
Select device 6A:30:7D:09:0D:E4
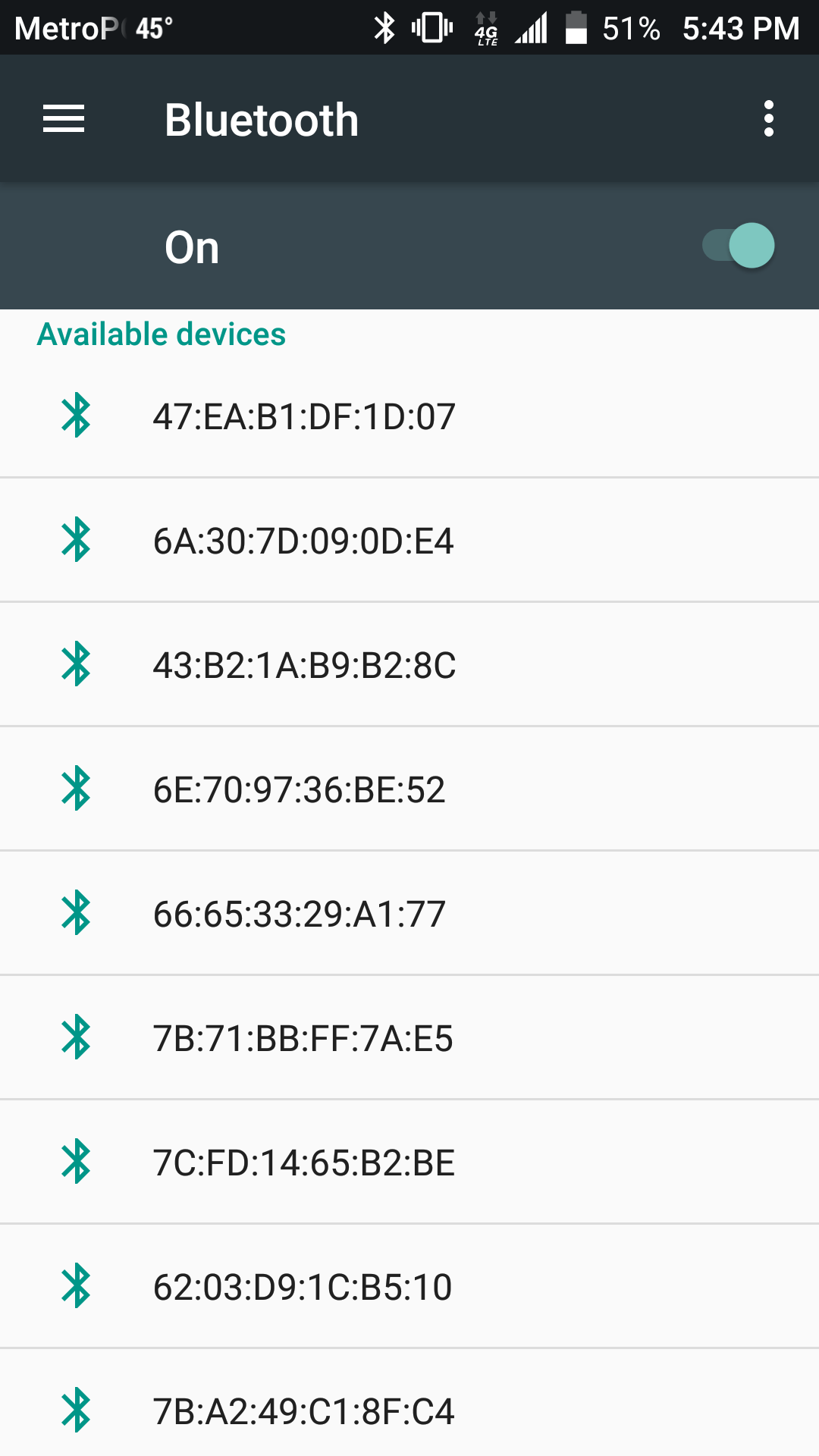click(409, 541)
